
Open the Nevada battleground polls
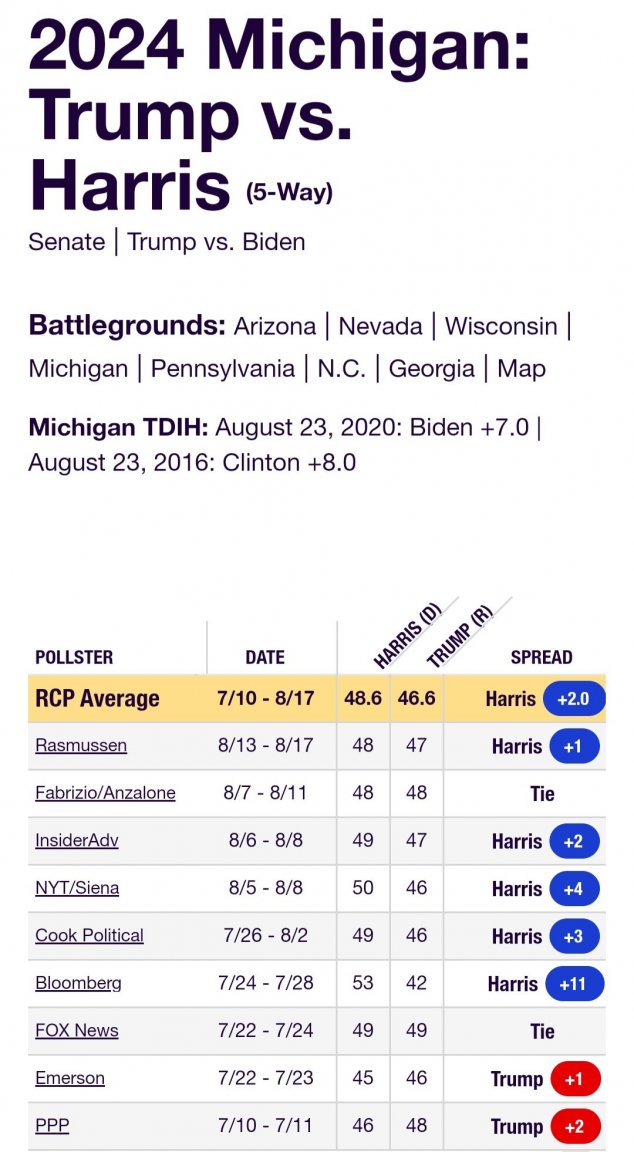(x=381, y=326)
